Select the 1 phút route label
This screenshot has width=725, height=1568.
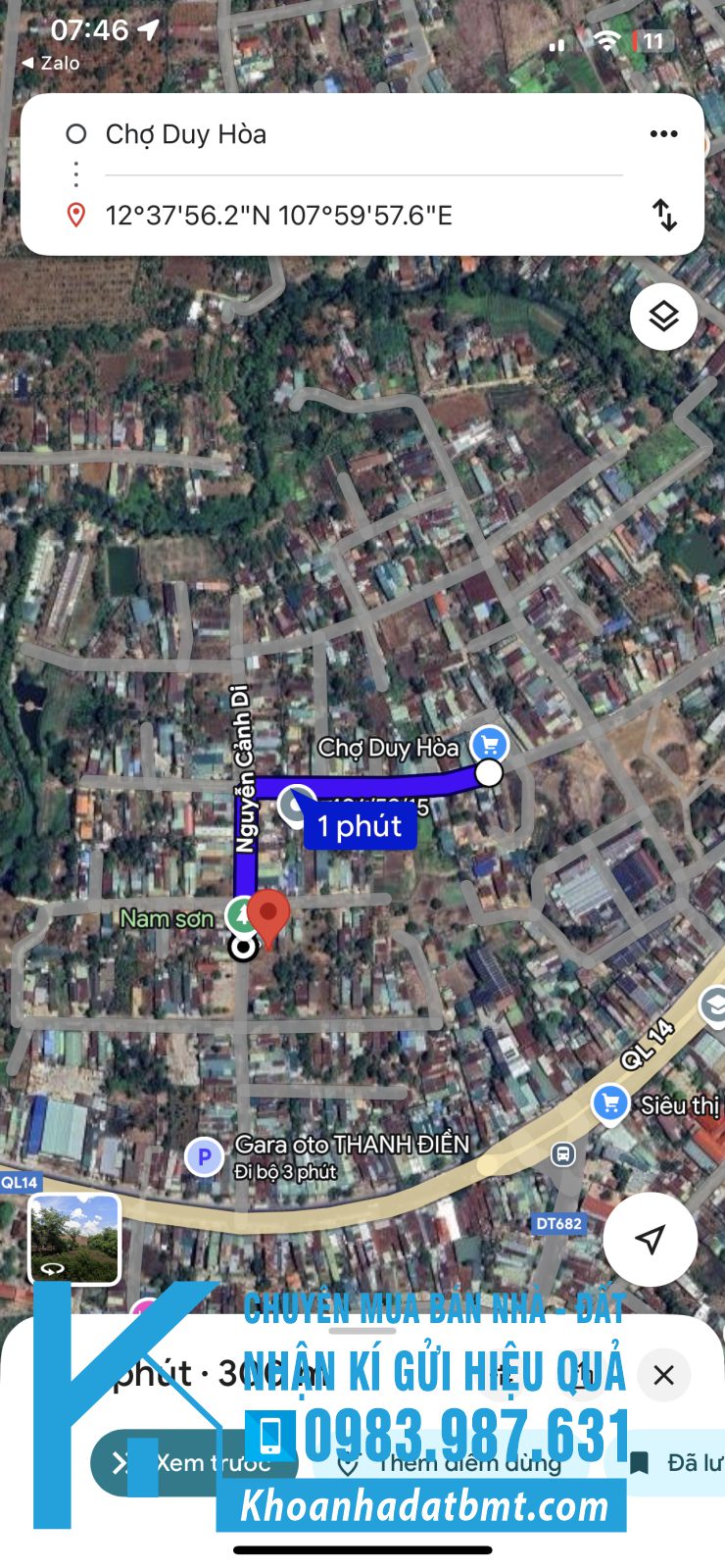point(360,825)
